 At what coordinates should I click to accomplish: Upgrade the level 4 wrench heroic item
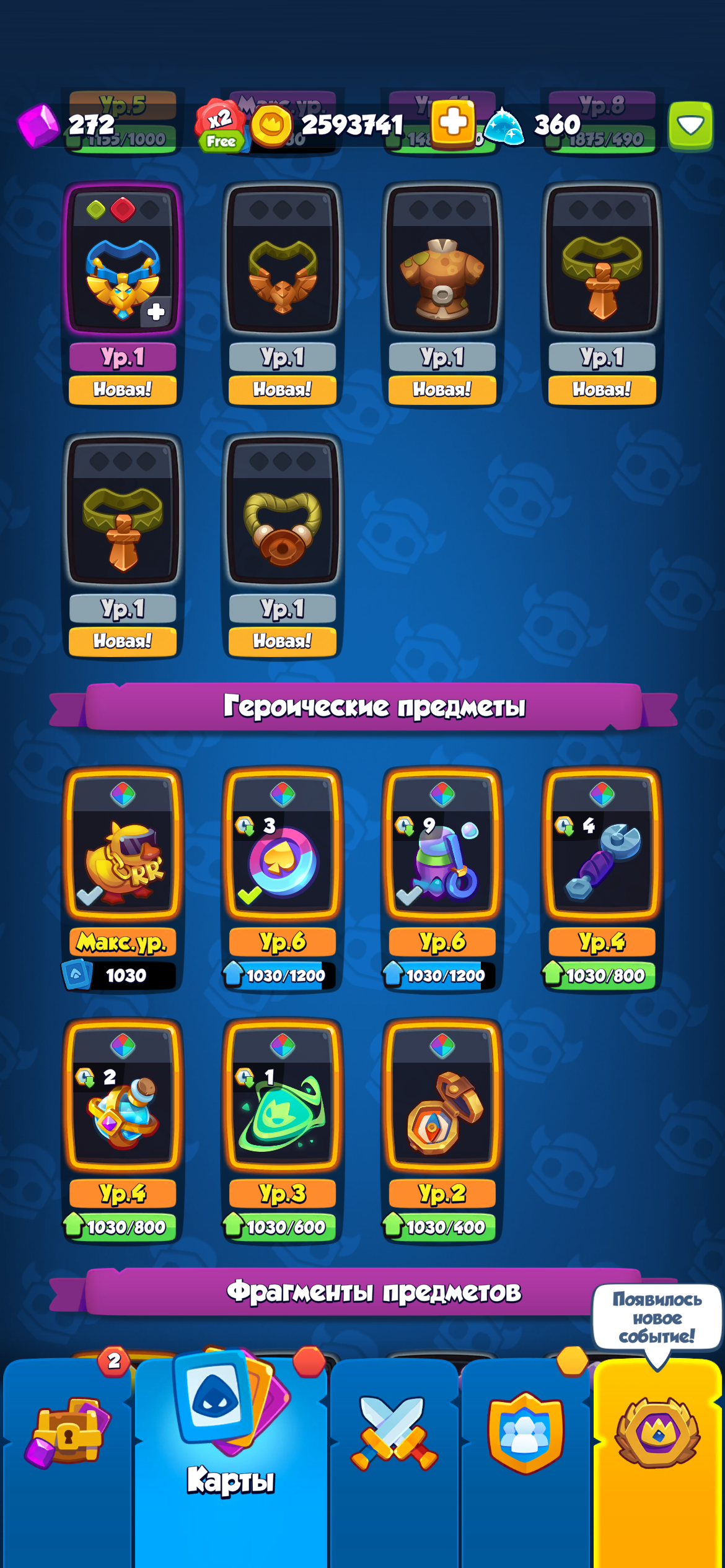click(601, 975)
